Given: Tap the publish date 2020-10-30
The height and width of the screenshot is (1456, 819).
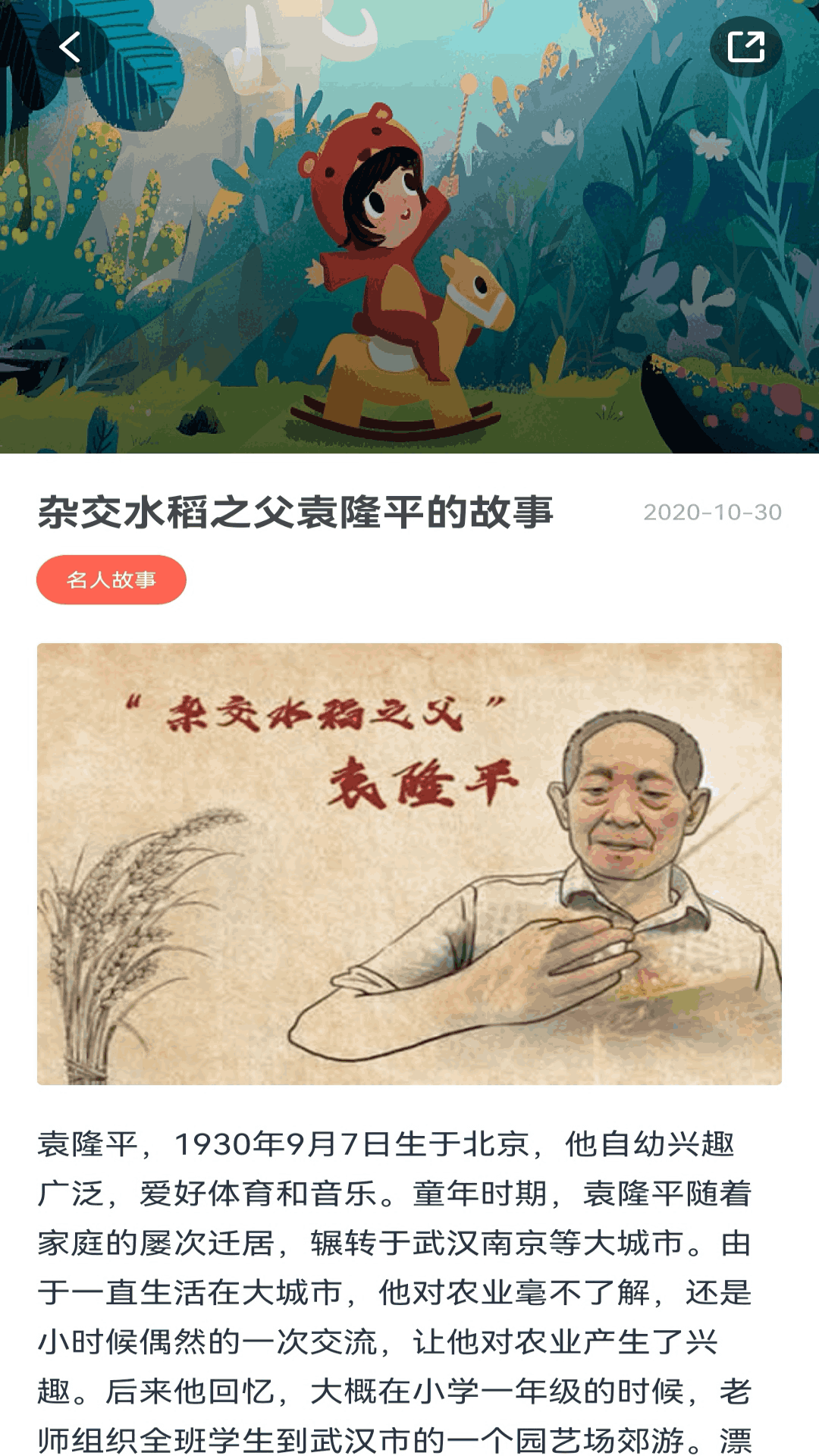Looking at the screenshot, I should [711, 512].
